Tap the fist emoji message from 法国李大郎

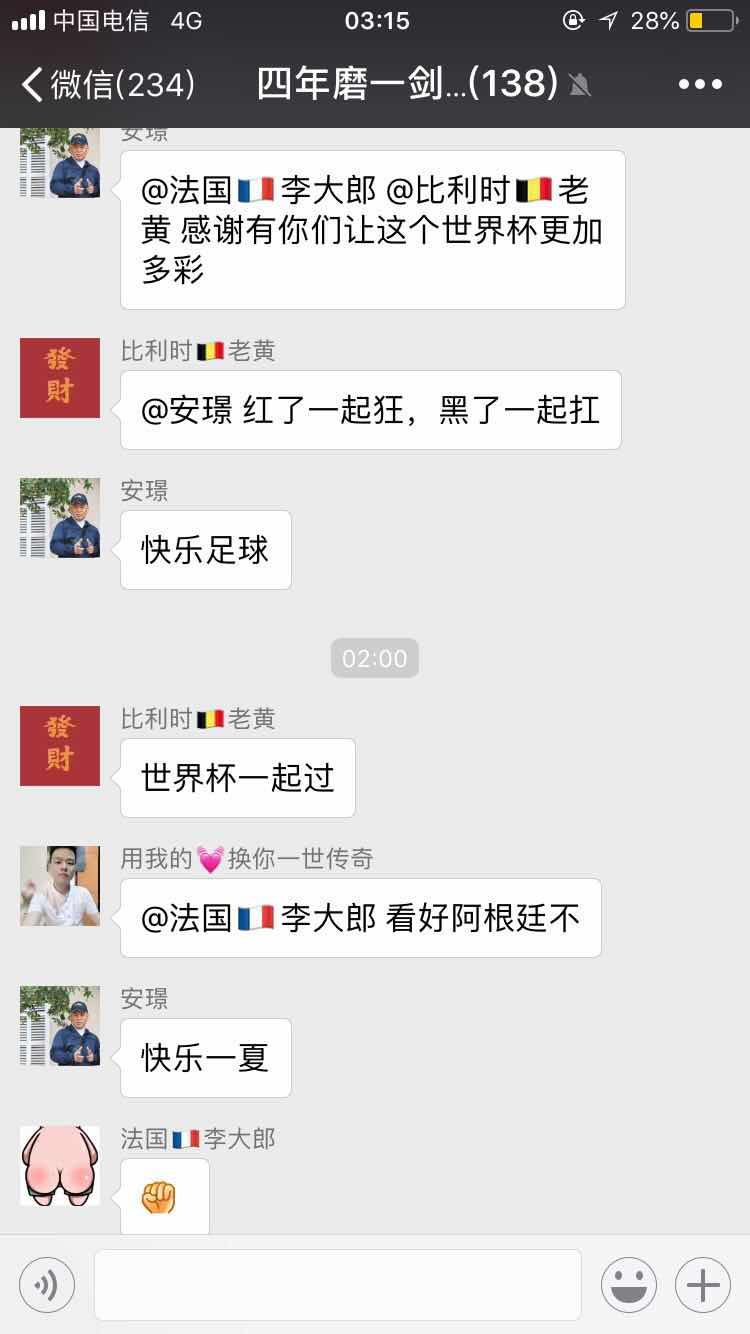pos(163,1195)
